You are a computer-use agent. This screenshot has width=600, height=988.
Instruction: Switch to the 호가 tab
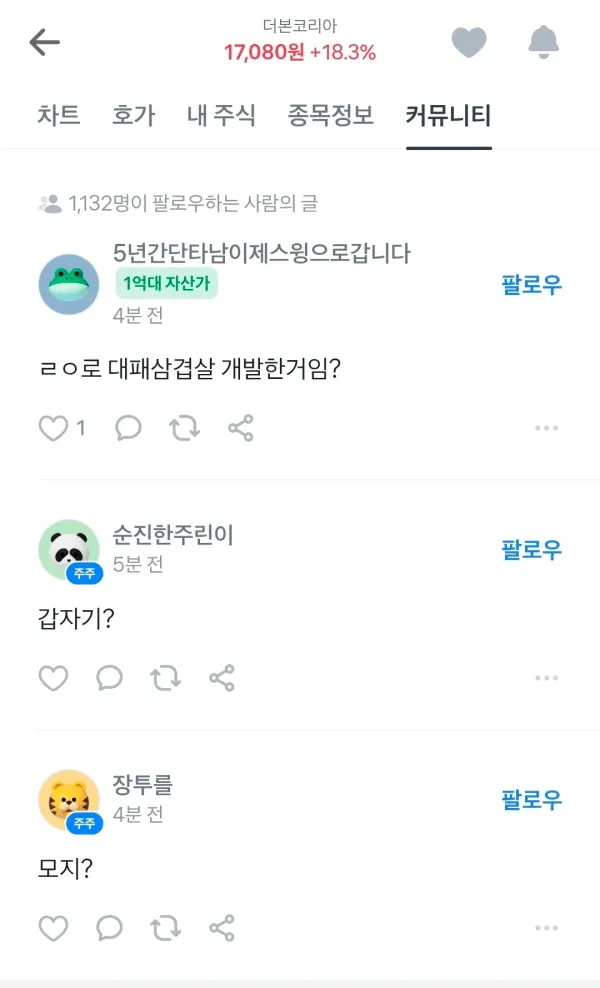pyautogui.click(x=134, y=115)
